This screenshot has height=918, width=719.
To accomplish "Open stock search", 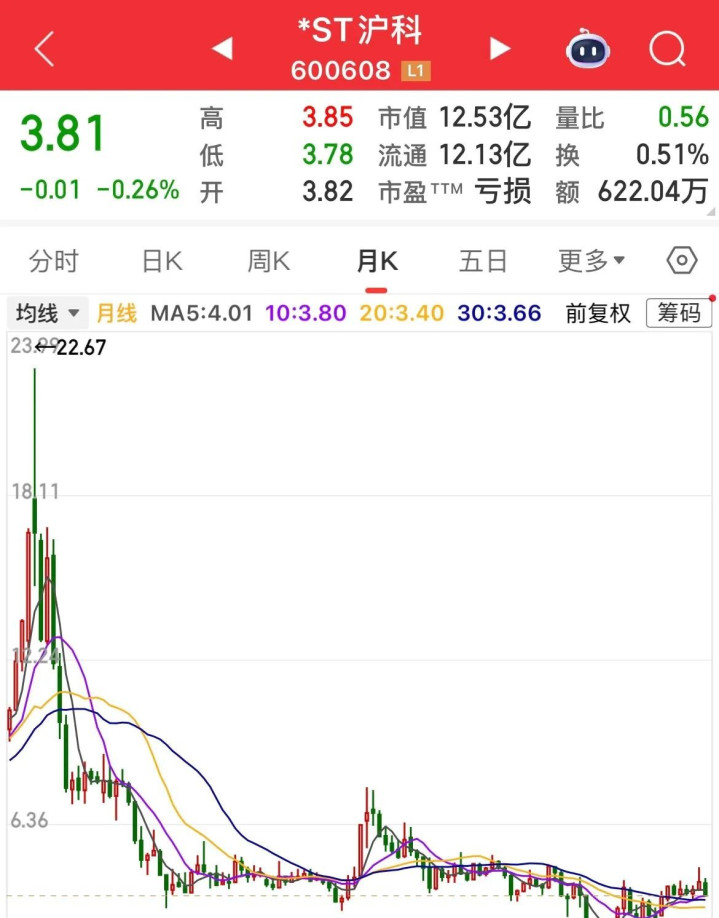I will 667,48.
